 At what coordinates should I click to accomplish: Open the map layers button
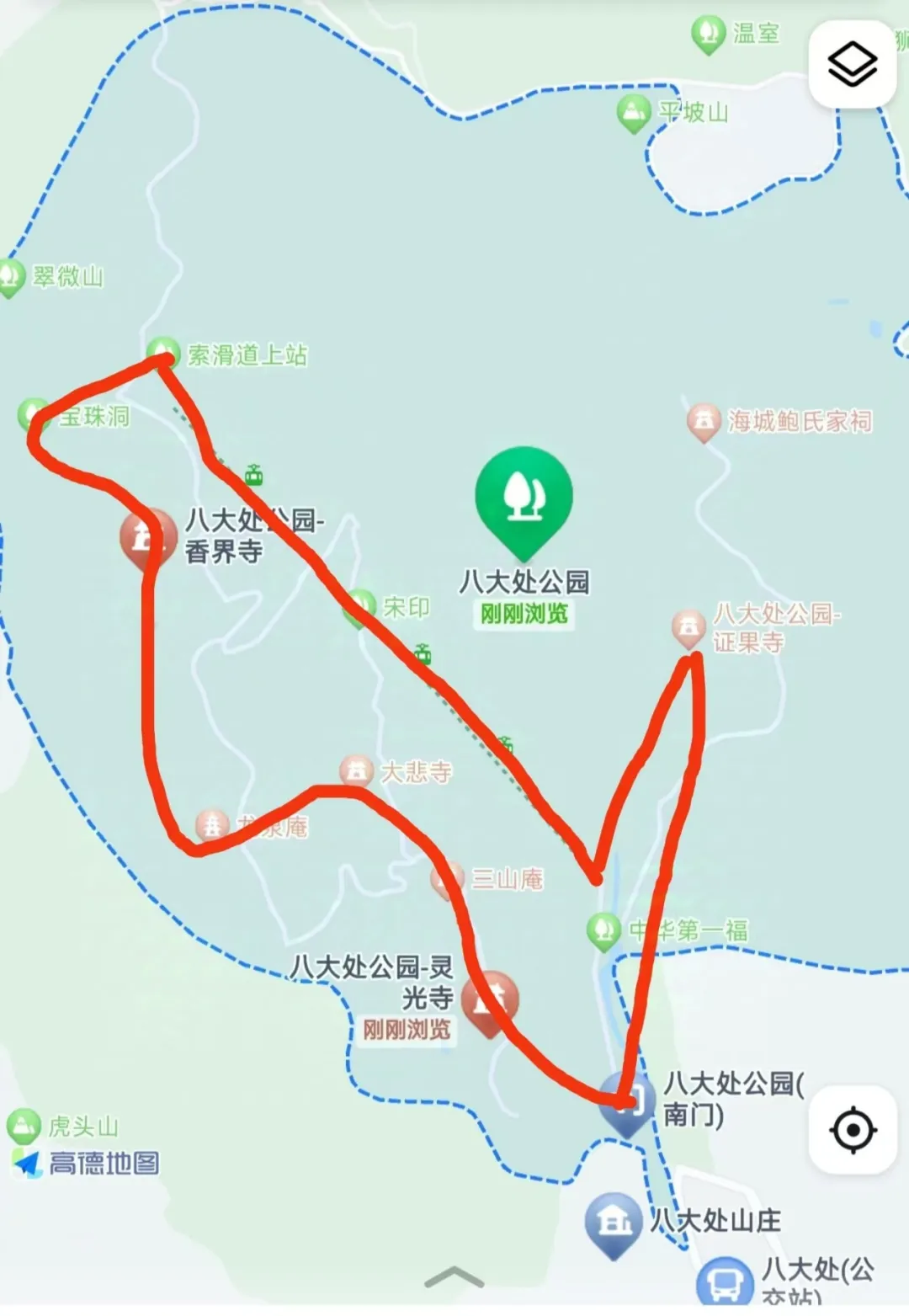tap(852, 65)
